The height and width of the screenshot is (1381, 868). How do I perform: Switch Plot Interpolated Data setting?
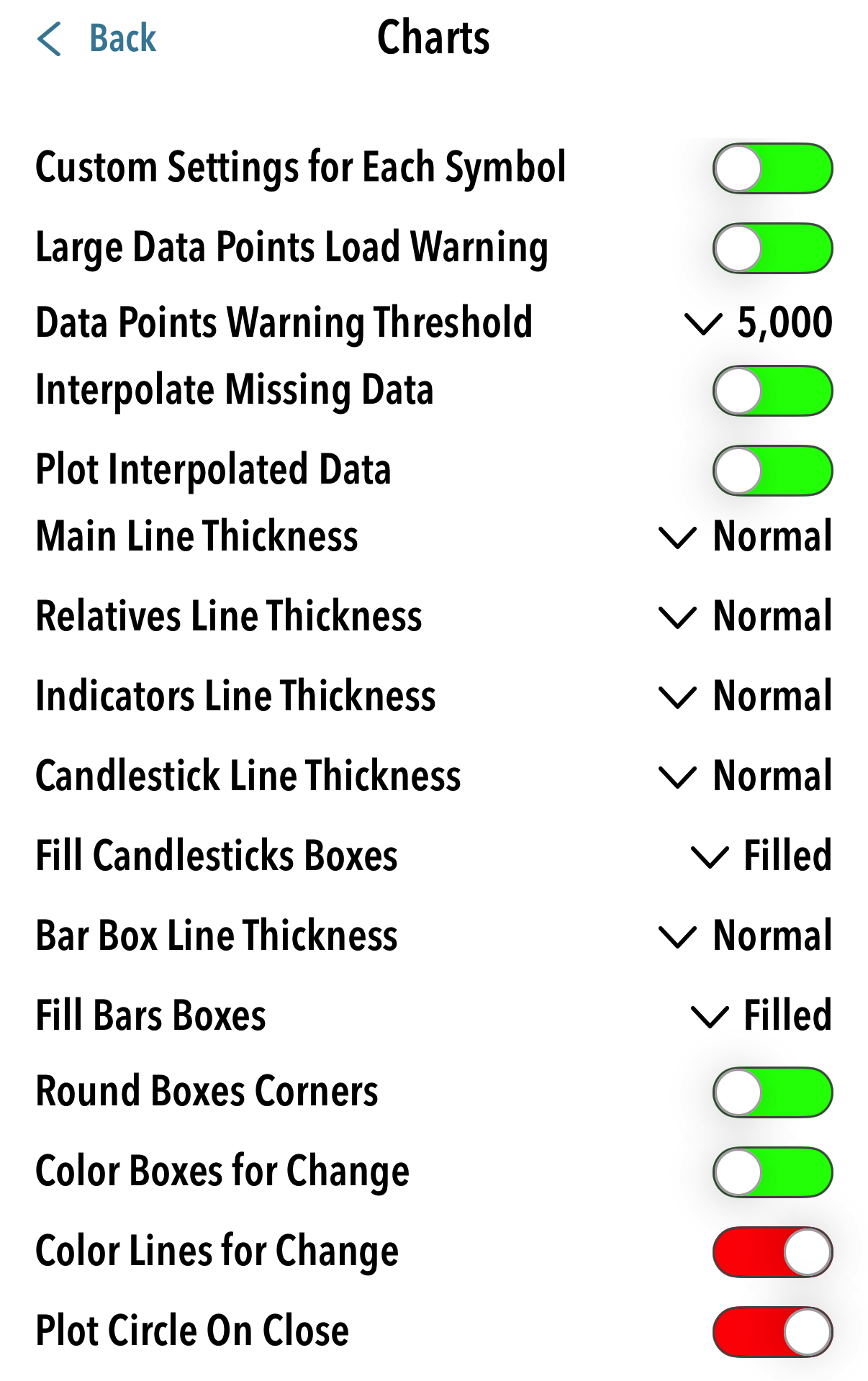[x=772, y=471]
